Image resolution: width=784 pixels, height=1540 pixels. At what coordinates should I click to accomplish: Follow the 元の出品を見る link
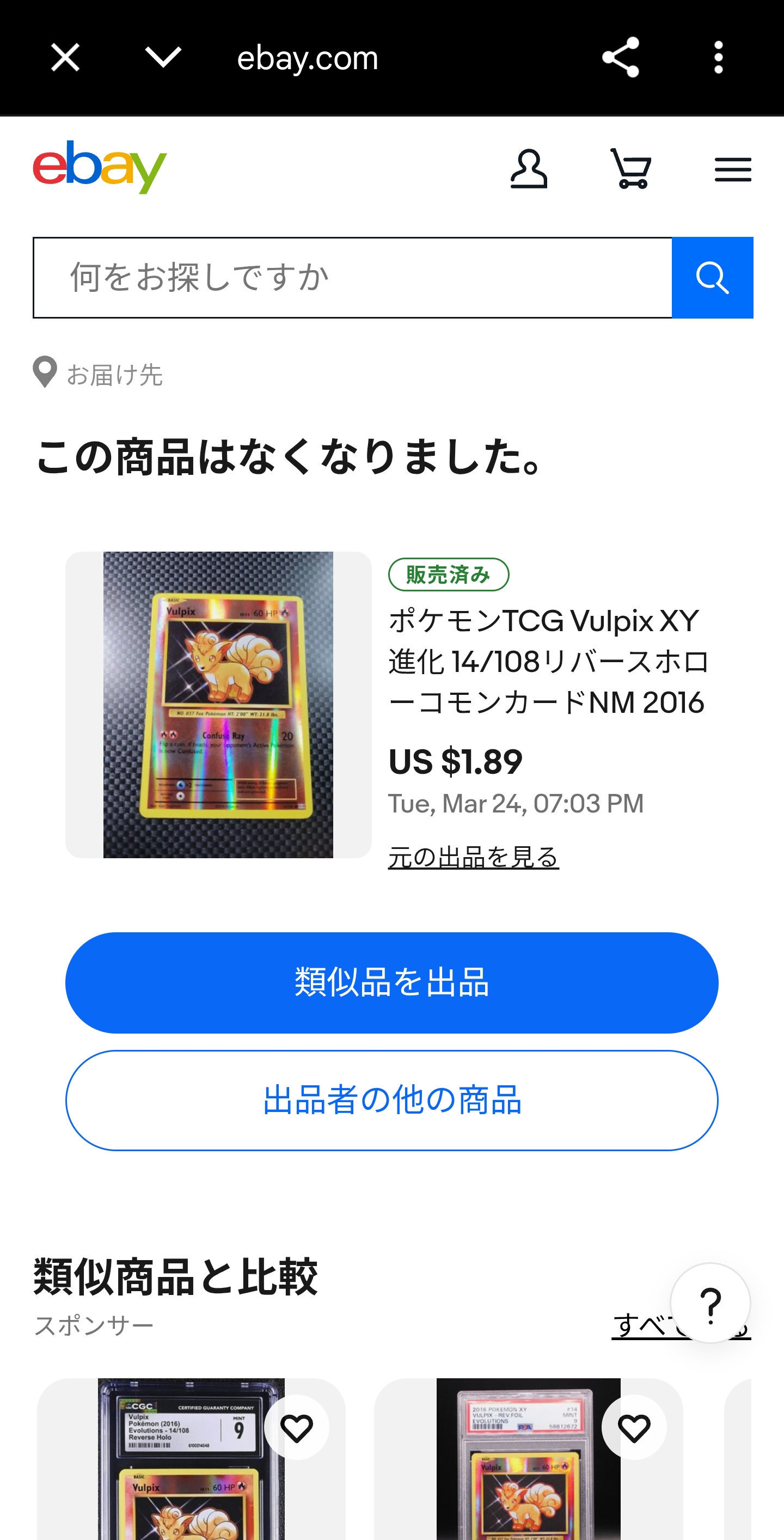pos(473,857)
